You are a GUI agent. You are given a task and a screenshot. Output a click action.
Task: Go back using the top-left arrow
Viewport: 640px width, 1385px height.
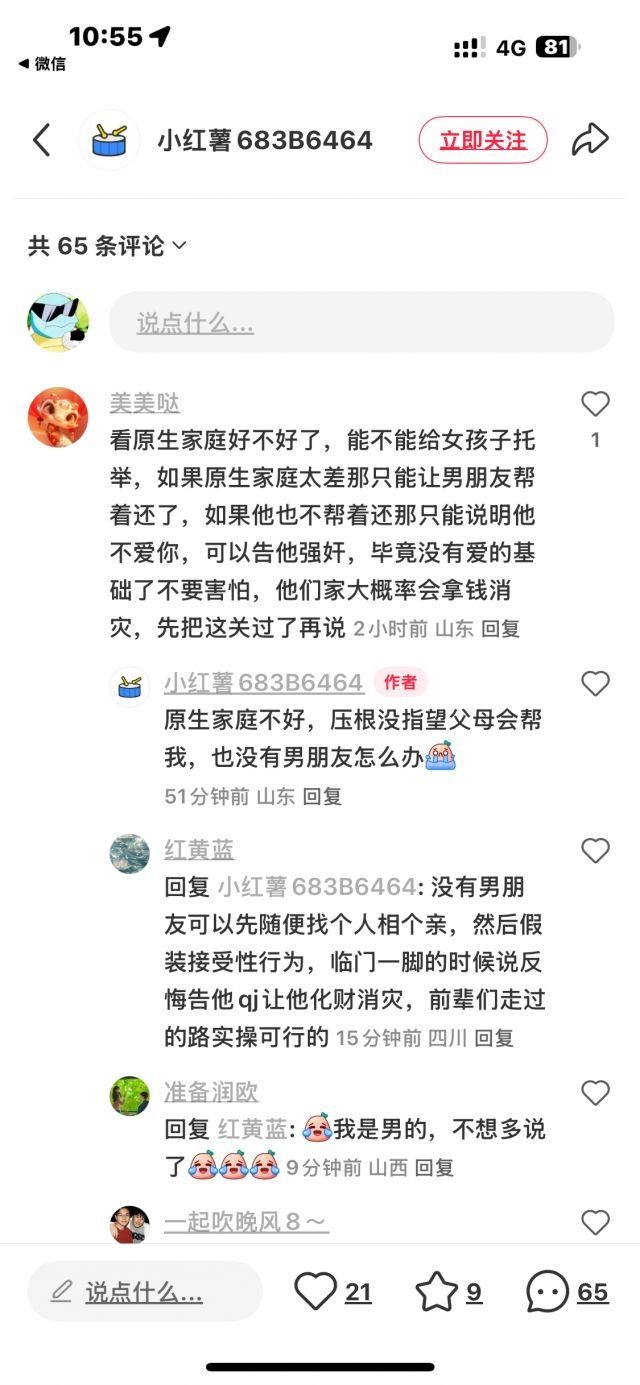pos(41,140)
